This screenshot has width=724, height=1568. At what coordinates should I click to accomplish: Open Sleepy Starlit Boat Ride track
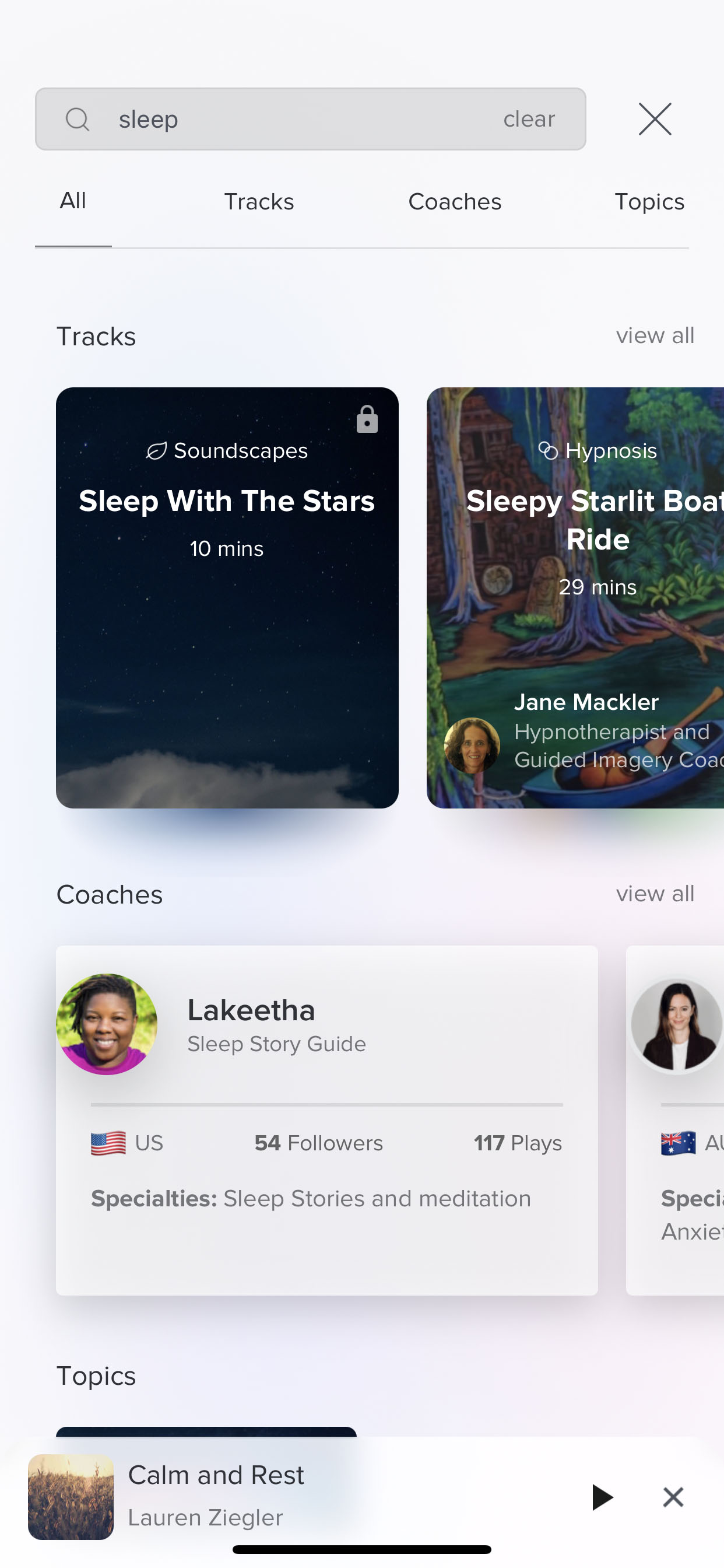575,598
